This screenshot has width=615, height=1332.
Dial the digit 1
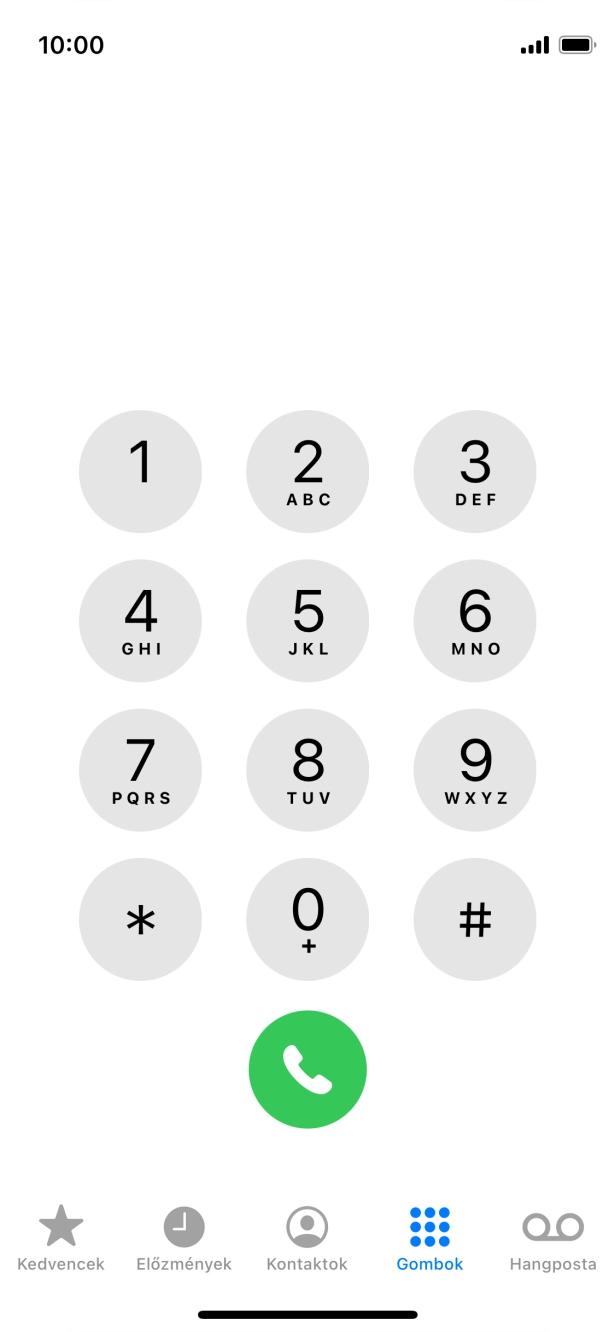click(140, 471)
